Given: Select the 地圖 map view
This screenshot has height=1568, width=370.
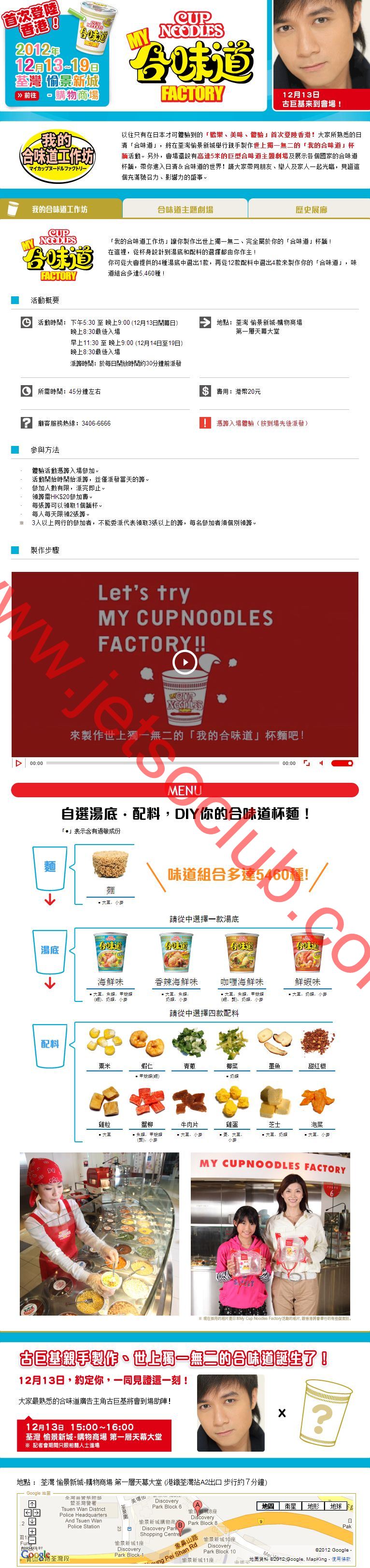Looking at the screenshot, I should click(x=268, y=1506).
